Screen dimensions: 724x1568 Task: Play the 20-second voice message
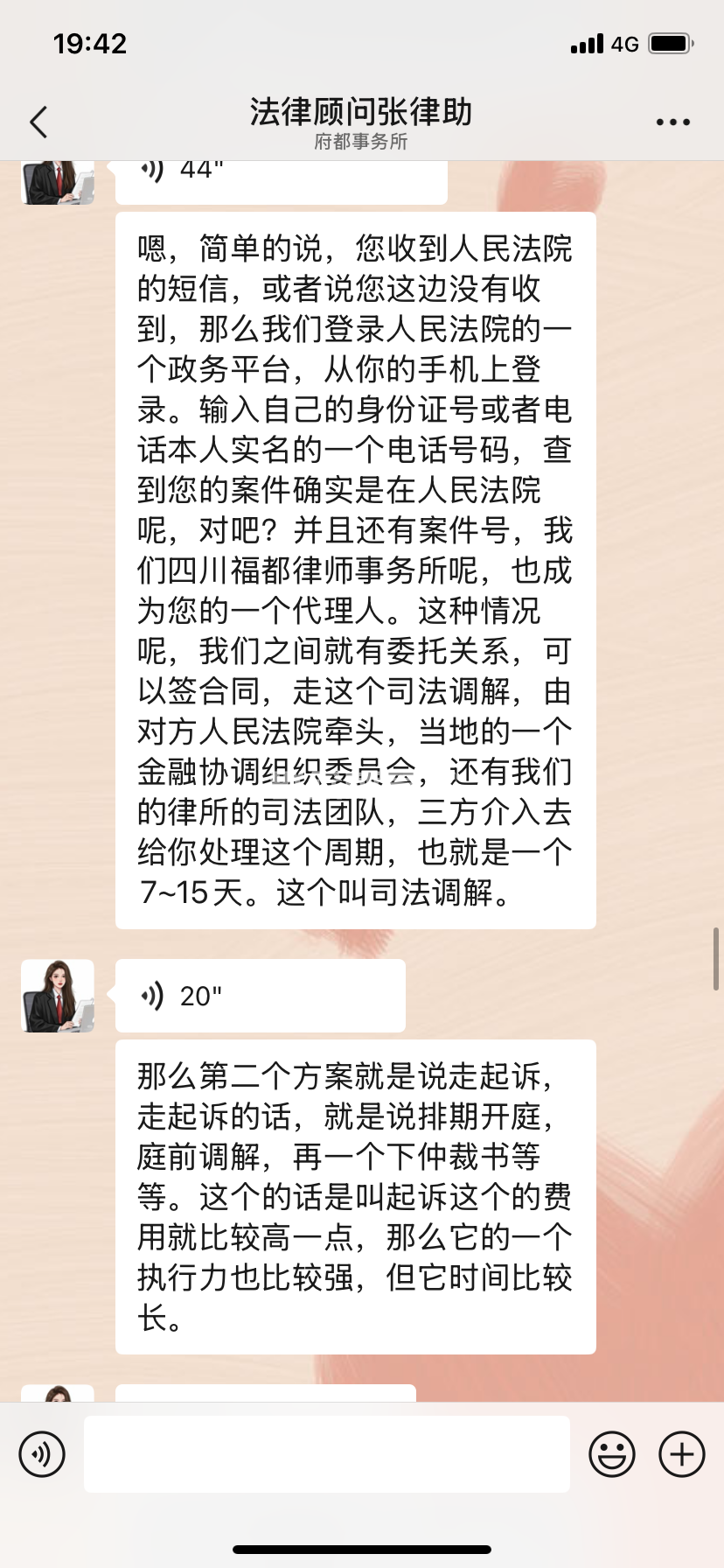(260, 996)
